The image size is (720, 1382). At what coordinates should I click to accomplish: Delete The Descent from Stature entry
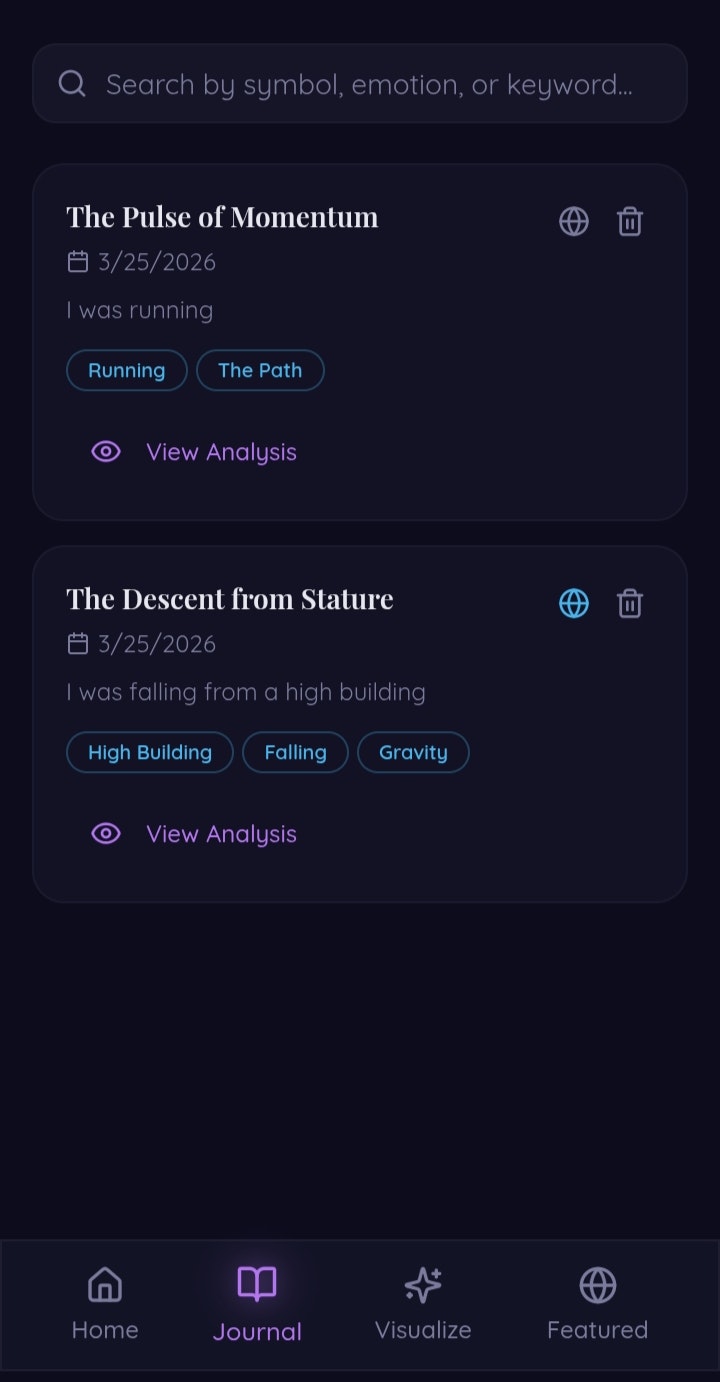coord(629,603)
